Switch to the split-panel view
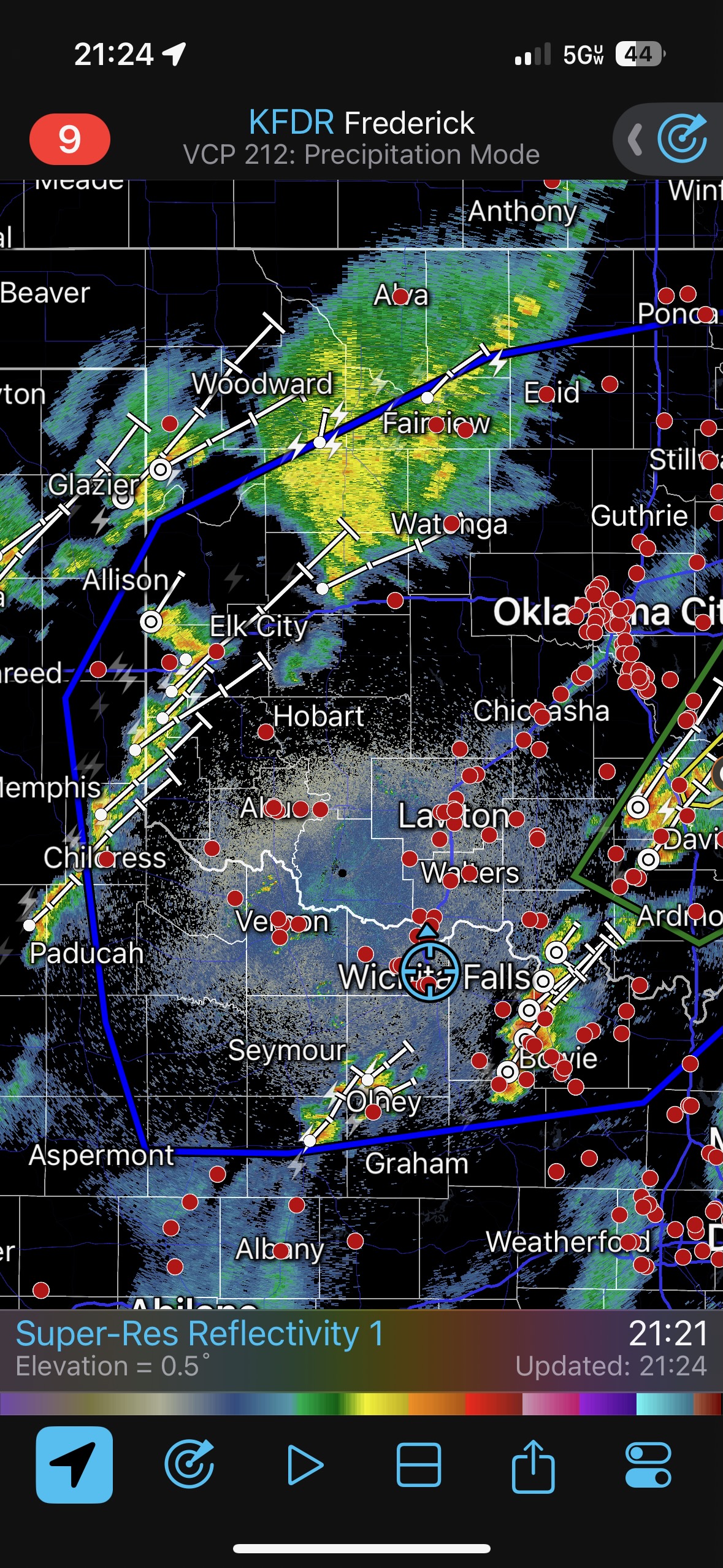Screen dimensions: 723x1568 point(419,1465)
